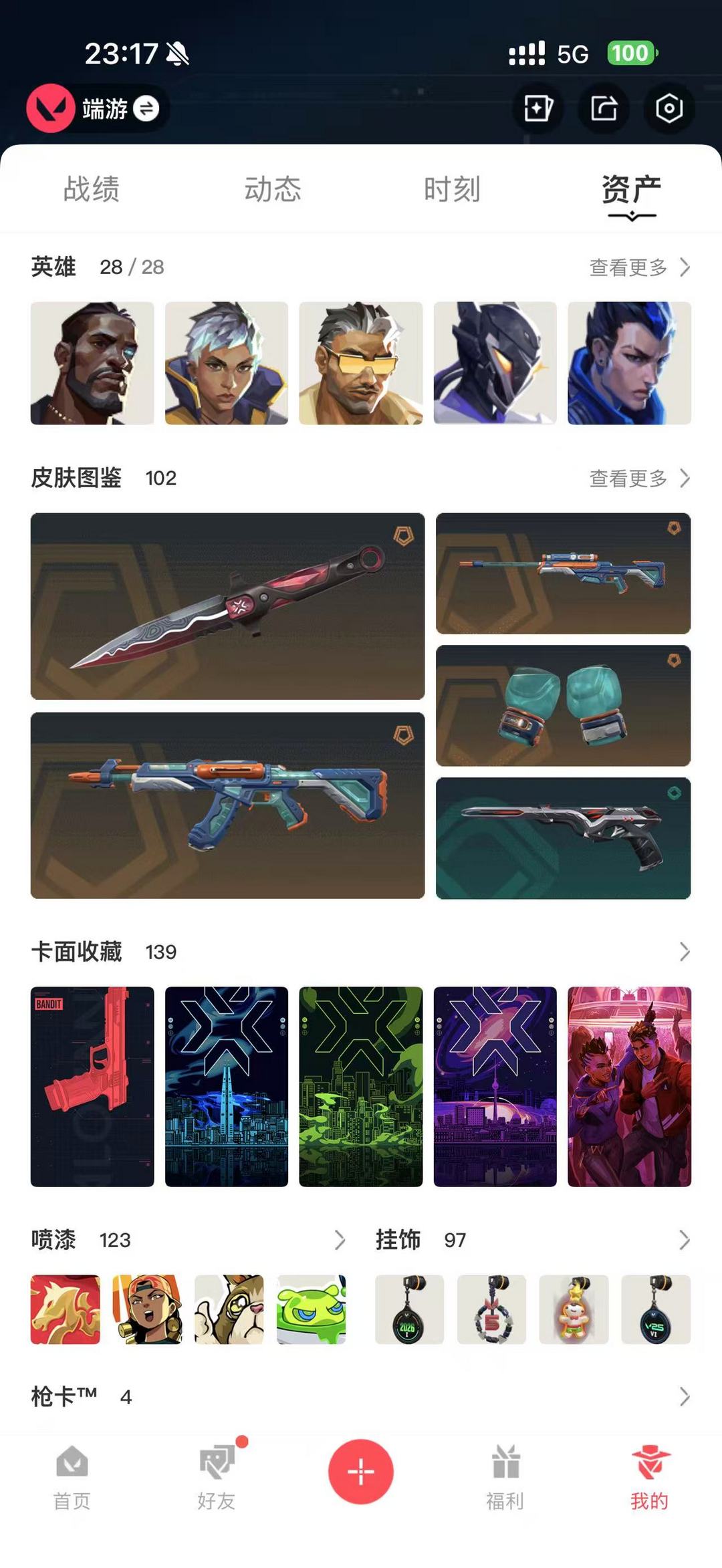Open the red knife skin thumbnail
The width and height of the screenshot is (722, 1568).
[227, 605]
